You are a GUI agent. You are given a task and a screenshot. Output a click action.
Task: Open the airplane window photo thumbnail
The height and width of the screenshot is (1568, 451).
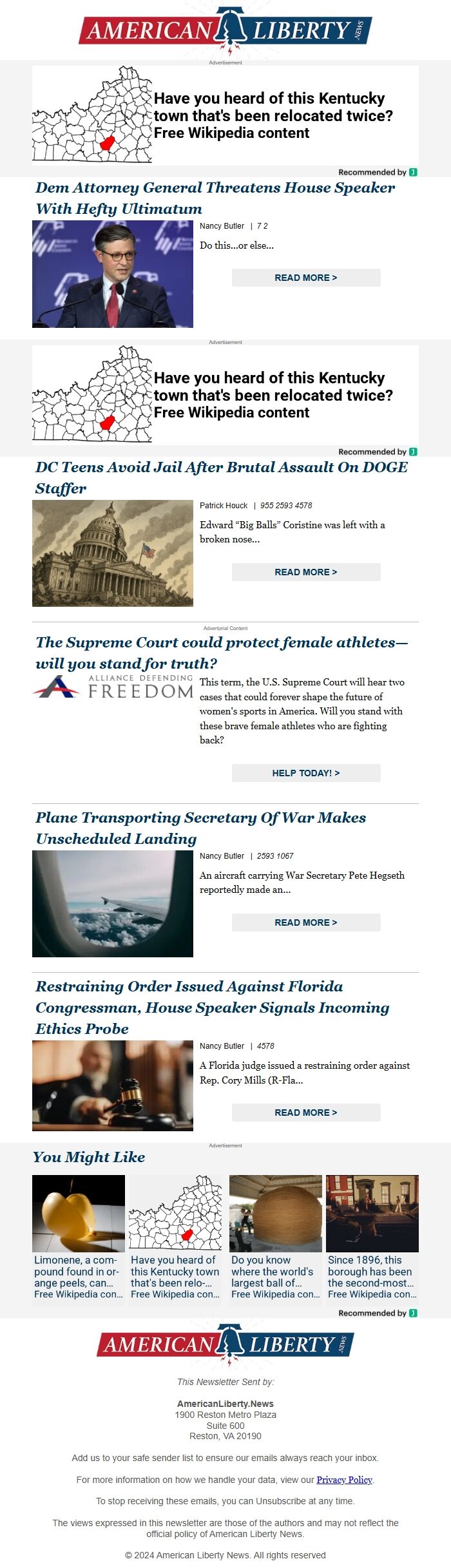coord(113,904)
